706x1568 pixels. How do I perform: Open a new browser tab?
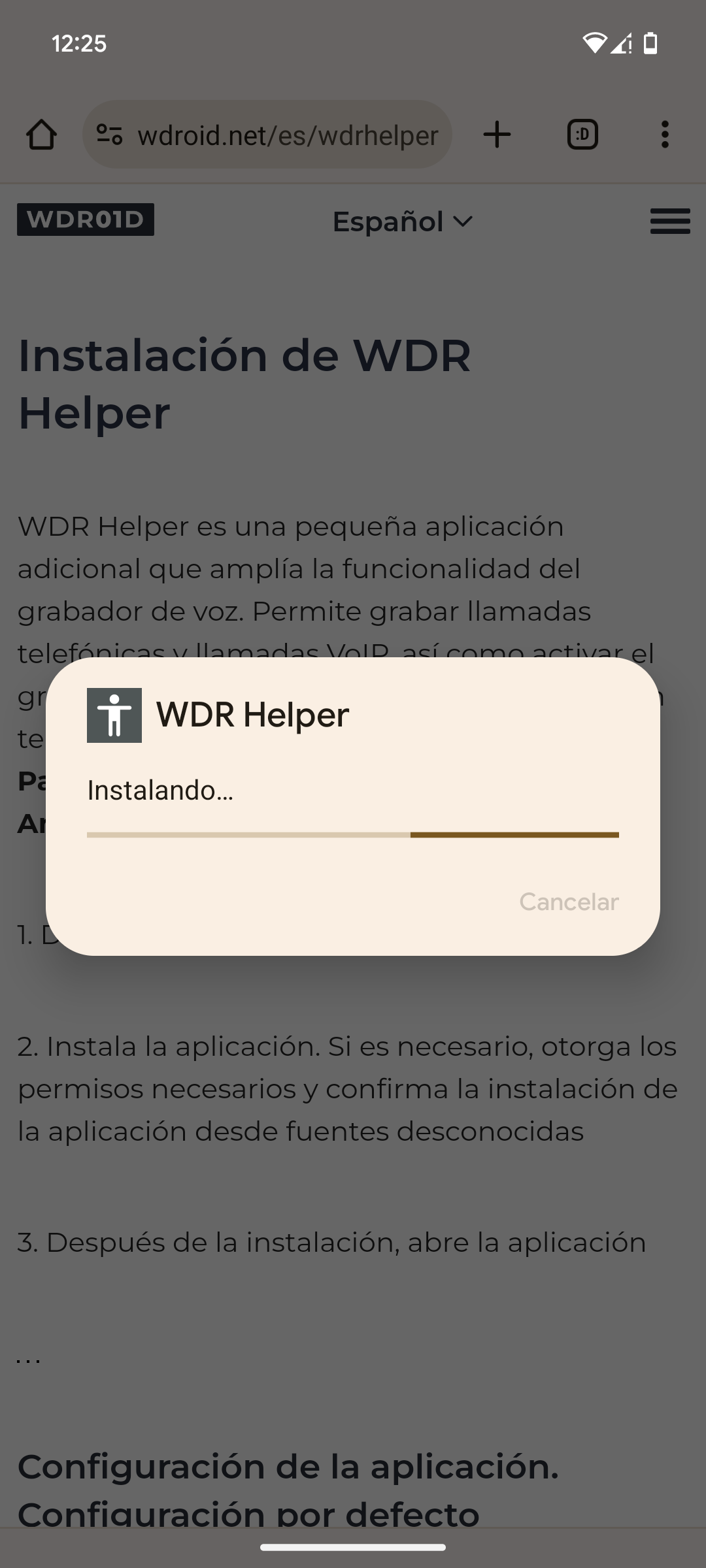pos(497,135)
